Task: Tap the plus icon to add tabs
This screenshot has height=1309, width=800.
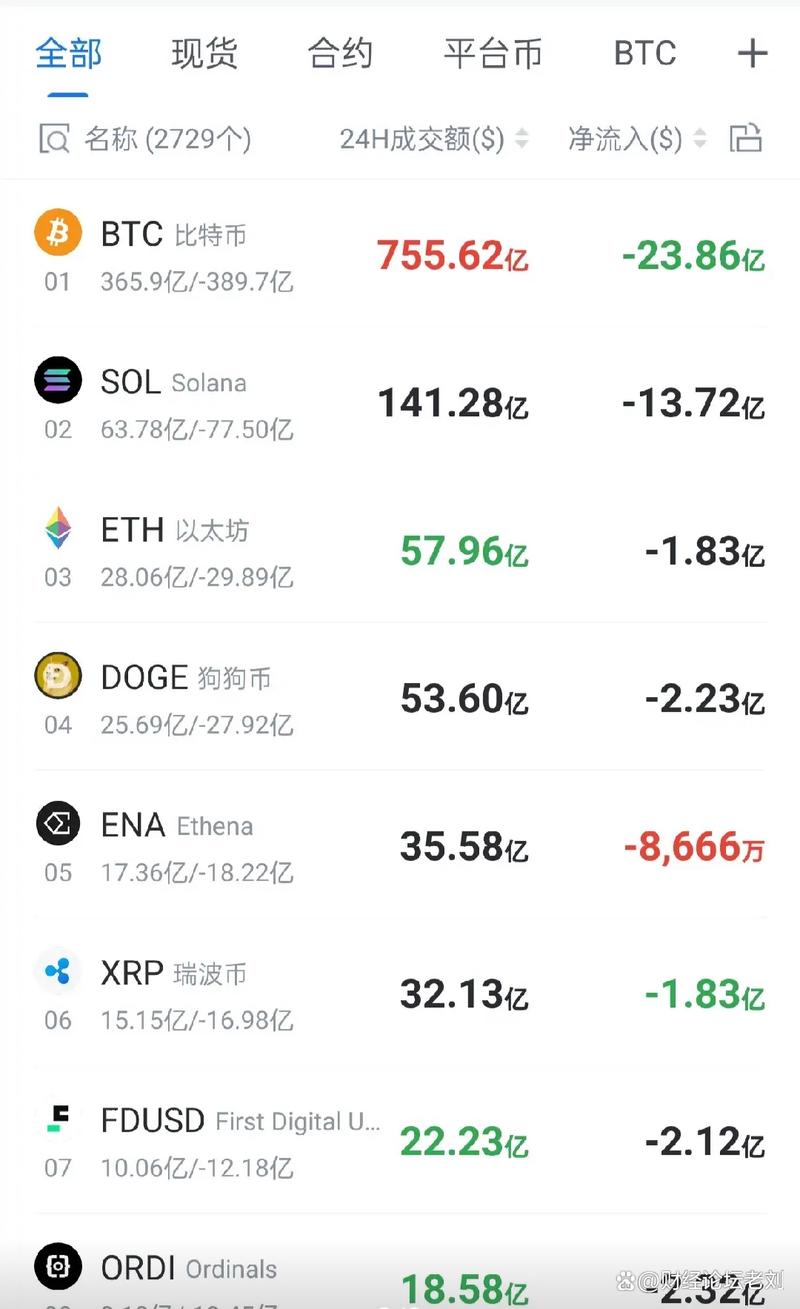Action: pos(752,53)
